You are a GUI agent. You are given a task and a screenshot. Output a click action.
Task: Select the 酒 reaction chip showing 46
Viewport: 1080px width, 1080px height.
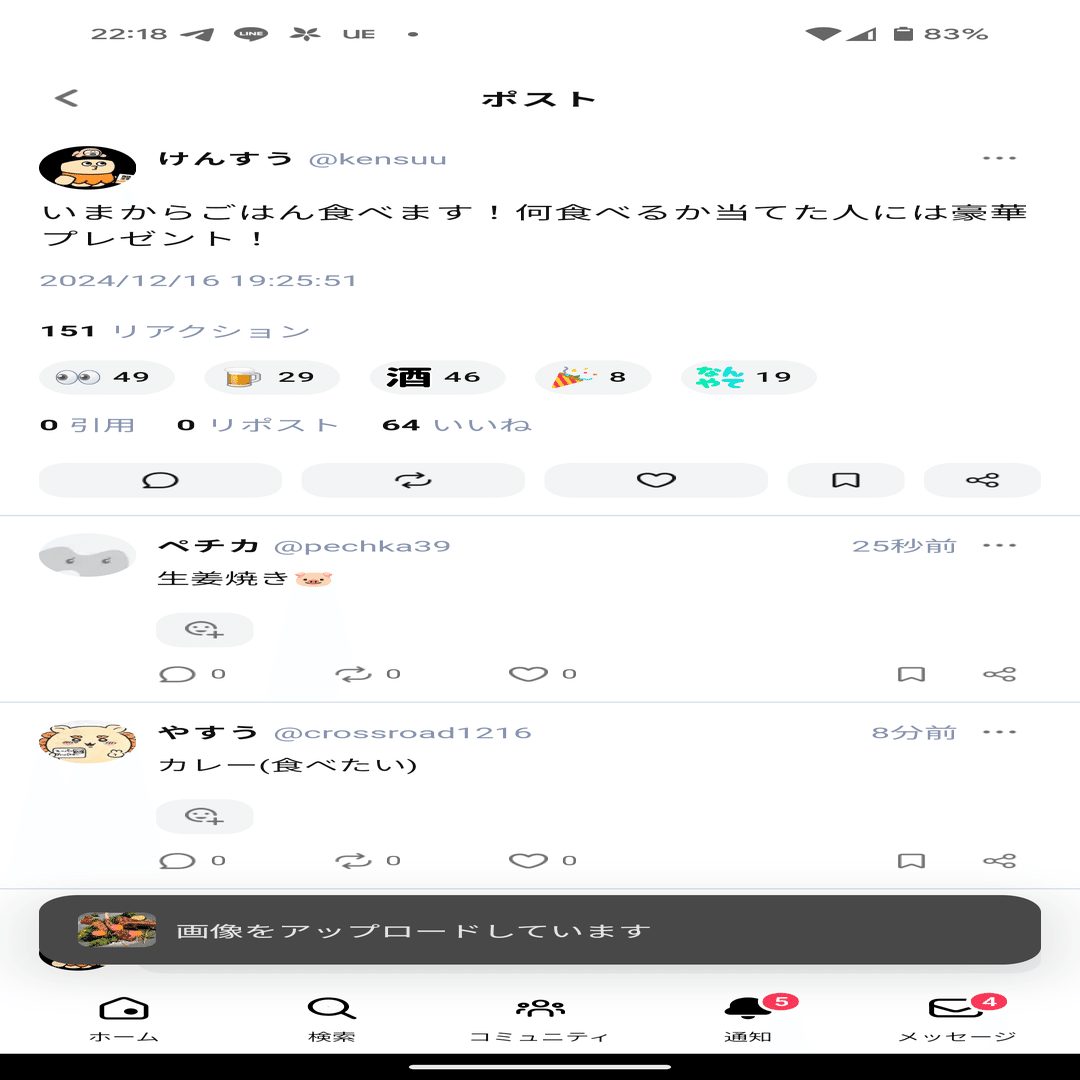coord(436,377)
